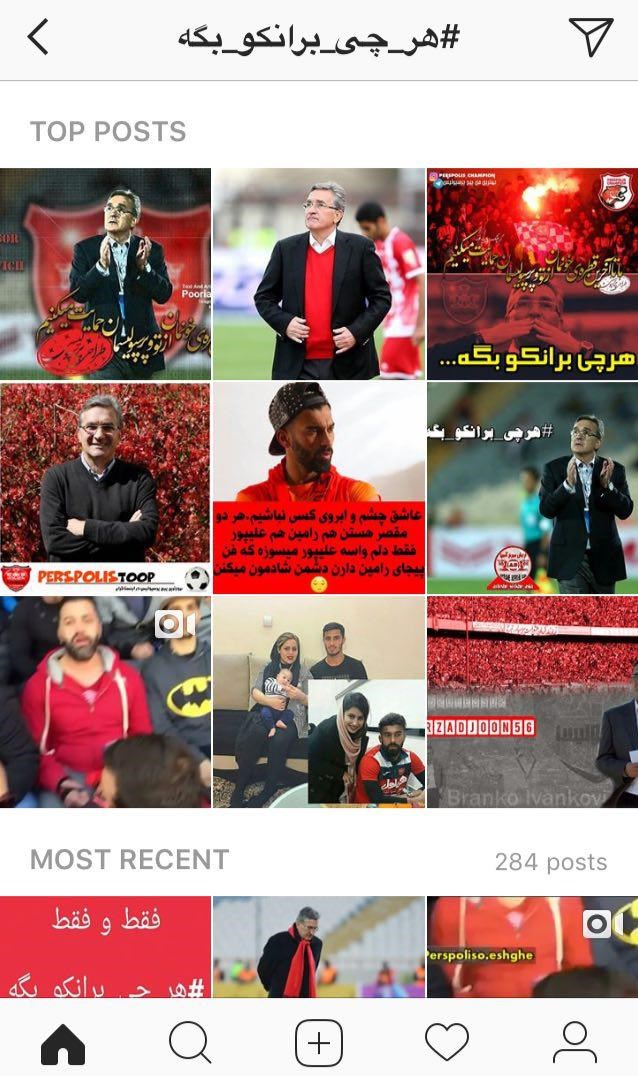Open recent post of coach in red scarf
638x1076 pixels.
(319, 946)
